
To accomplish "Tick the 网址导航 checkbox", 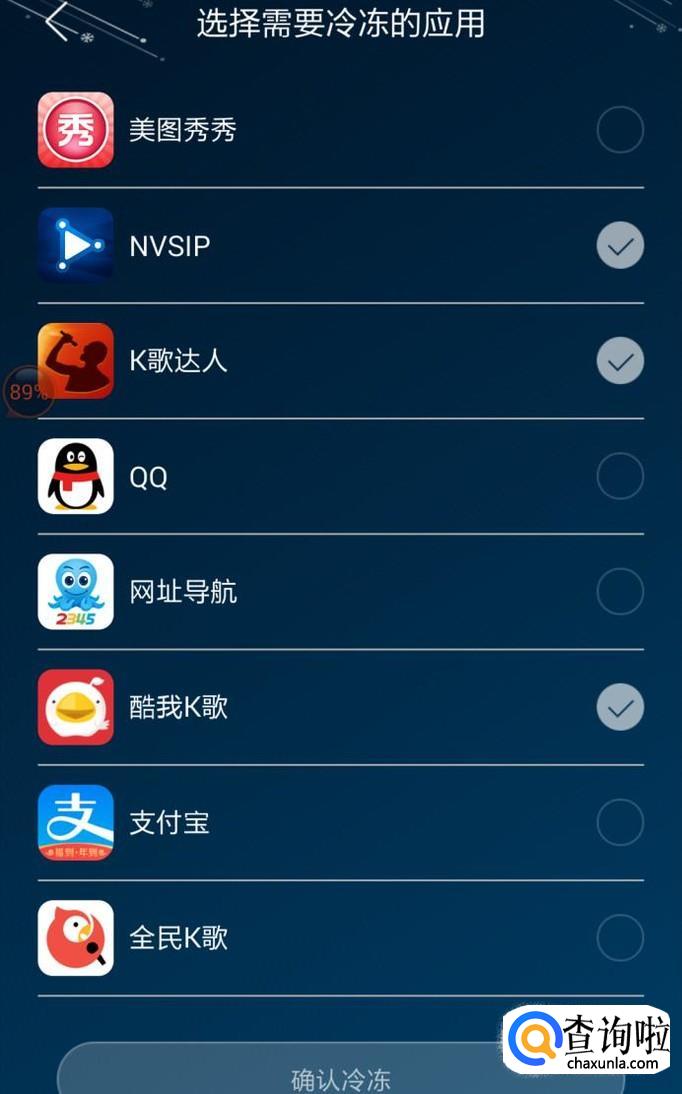I will point(620,592).
